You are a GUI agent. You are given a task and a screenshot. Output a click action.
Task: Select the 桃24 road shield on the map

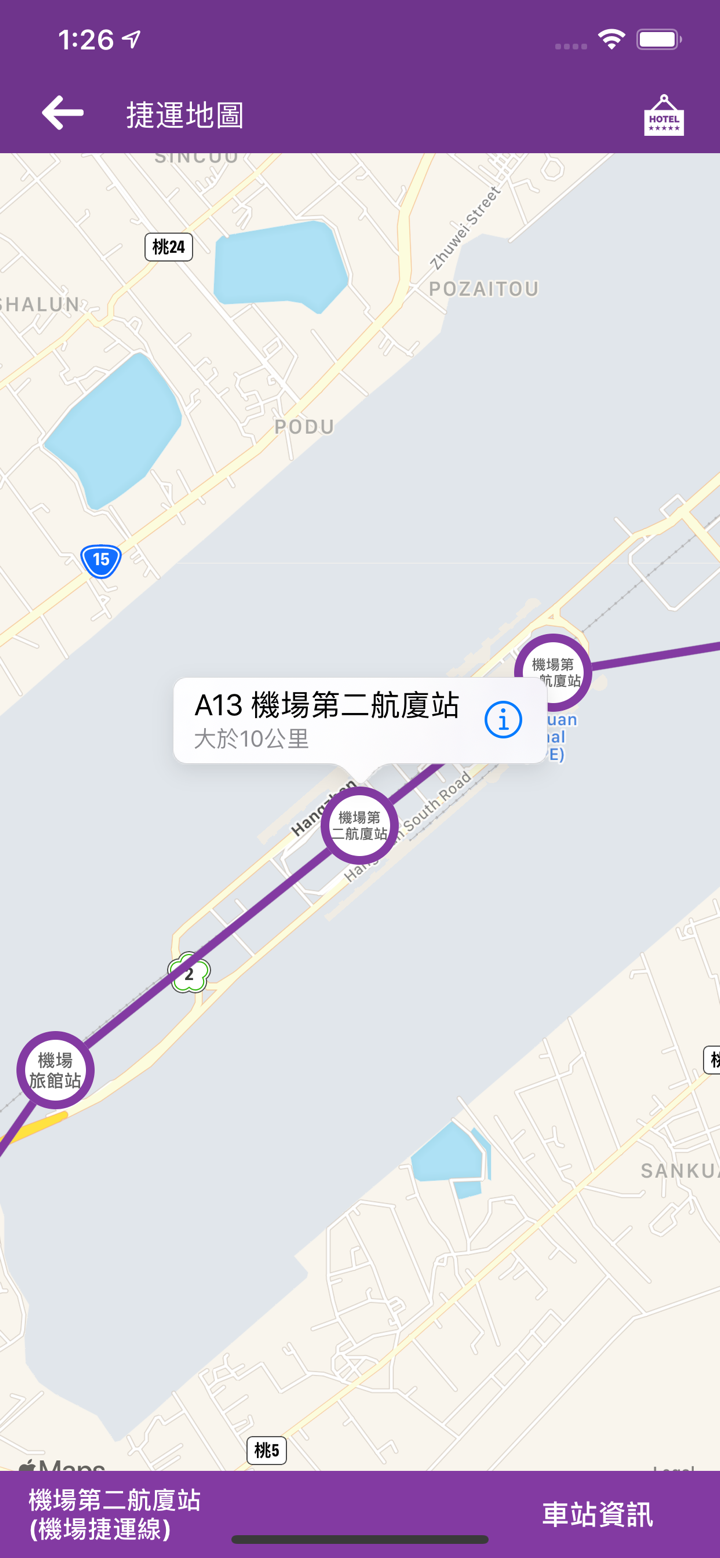pos(168,247)
